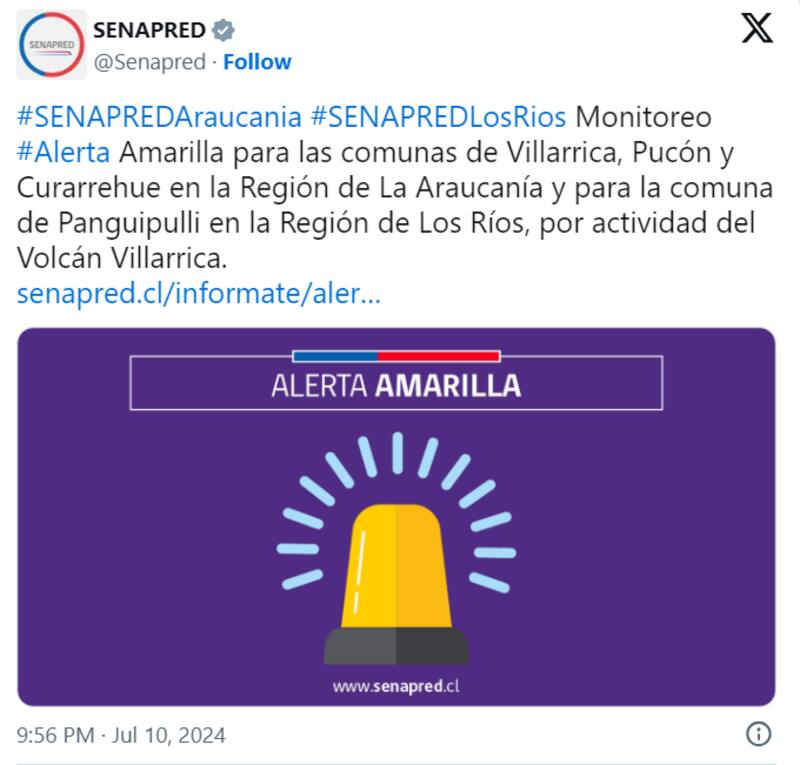Open the #SENAPREDLosRios hashtag
The image size is (800, 765).
tap(439, 117)
